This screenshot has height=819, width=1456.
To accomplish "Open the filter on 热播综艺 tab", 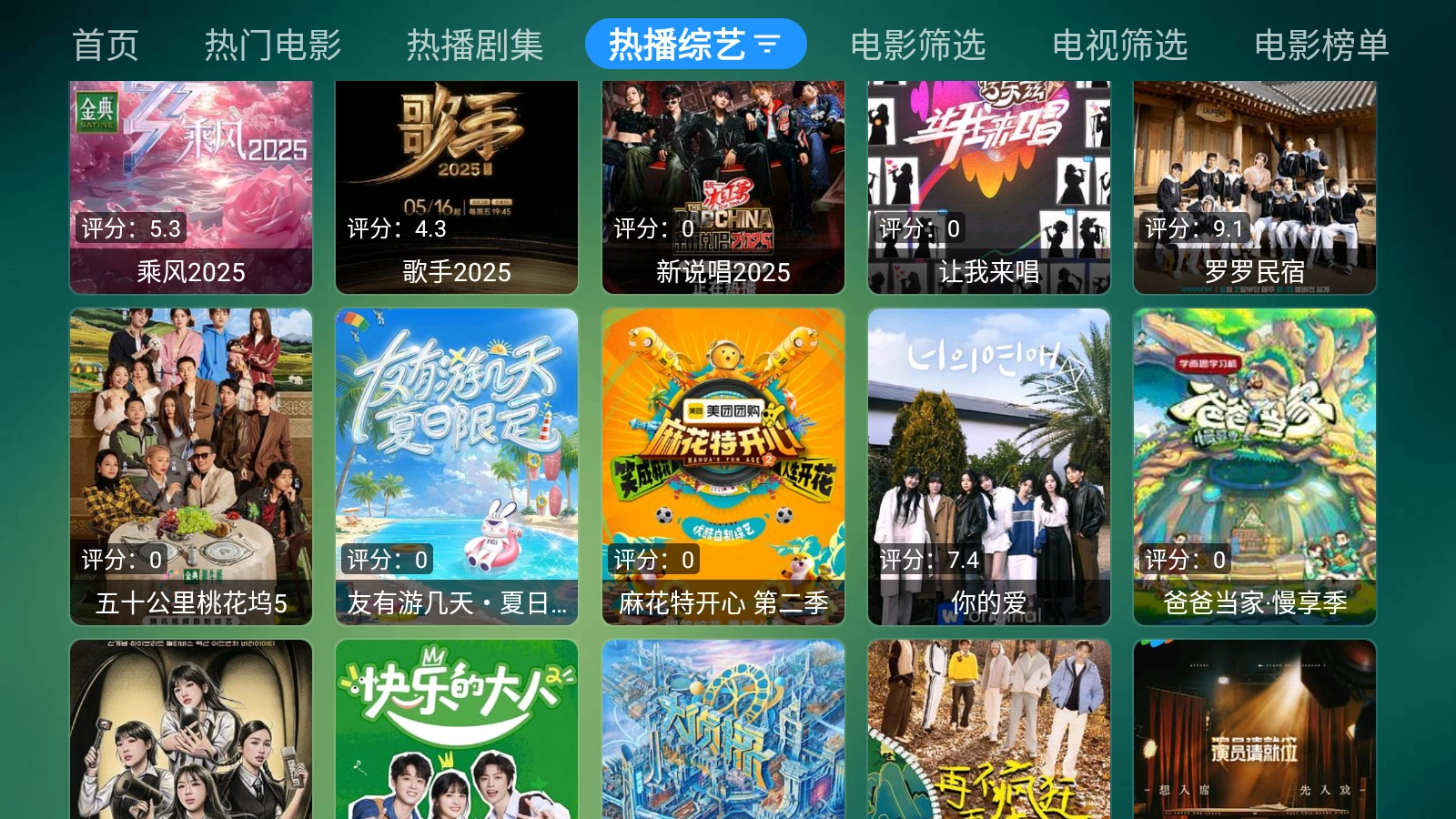I will point(768,45).
